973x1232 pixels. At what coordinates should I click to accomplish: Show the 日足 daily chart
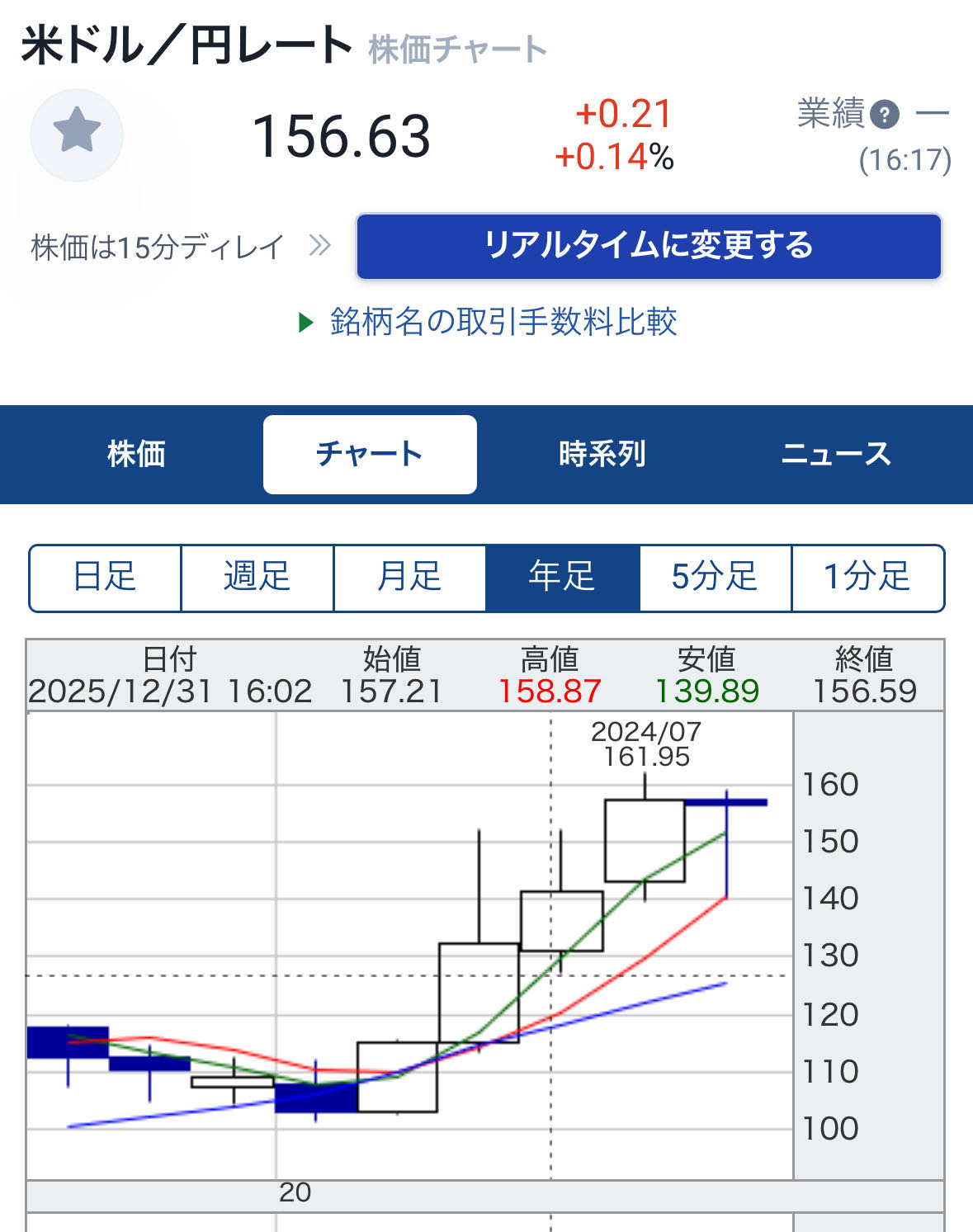(x=105, y=577)
